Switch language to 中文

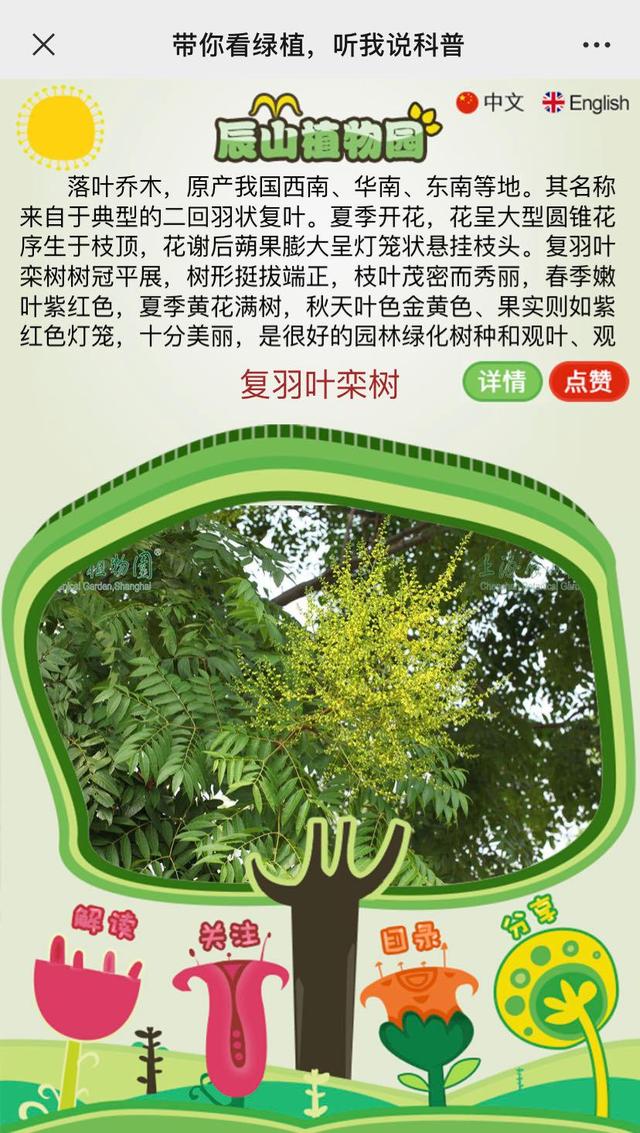click(490, 102)
